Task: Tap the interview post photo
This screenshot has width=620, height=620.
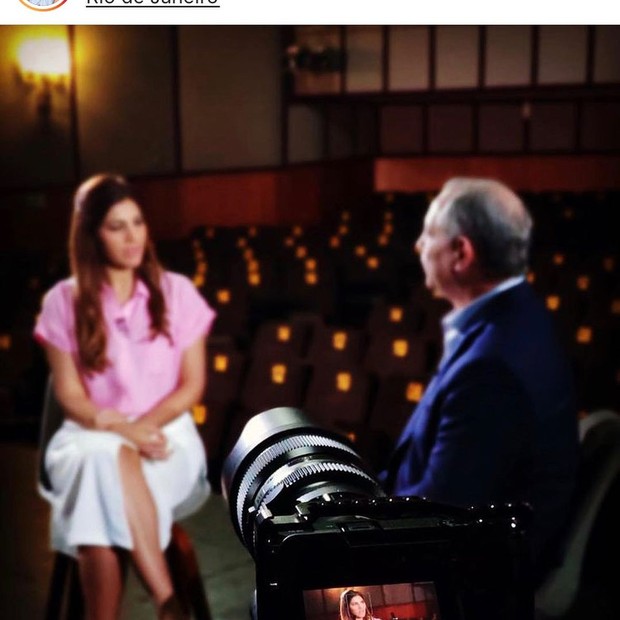Action: pos(310,320)
